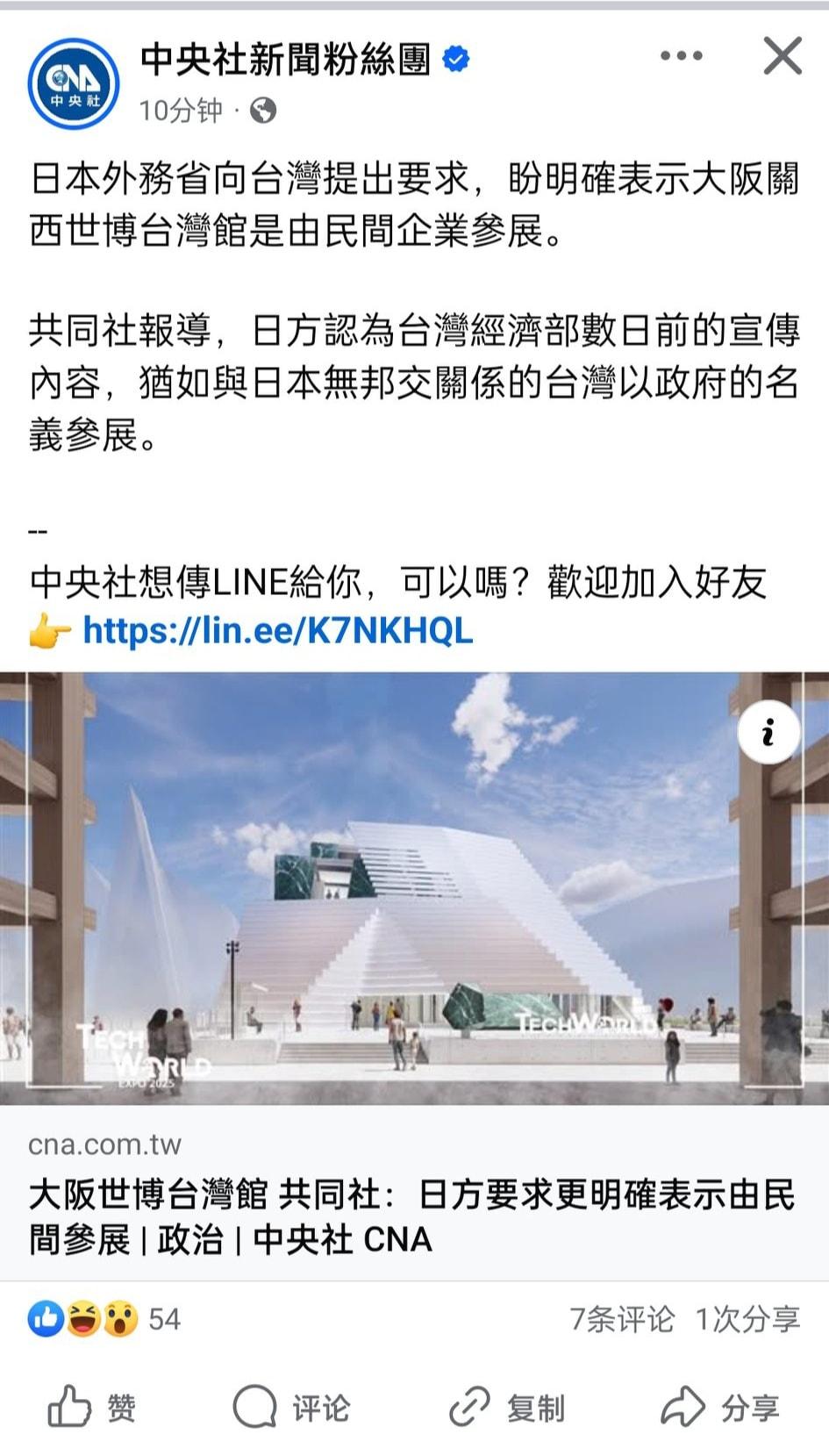The image size is (829, 1456).
Task: View the 7条评论 comments
Action: [x=622, y=1318]
